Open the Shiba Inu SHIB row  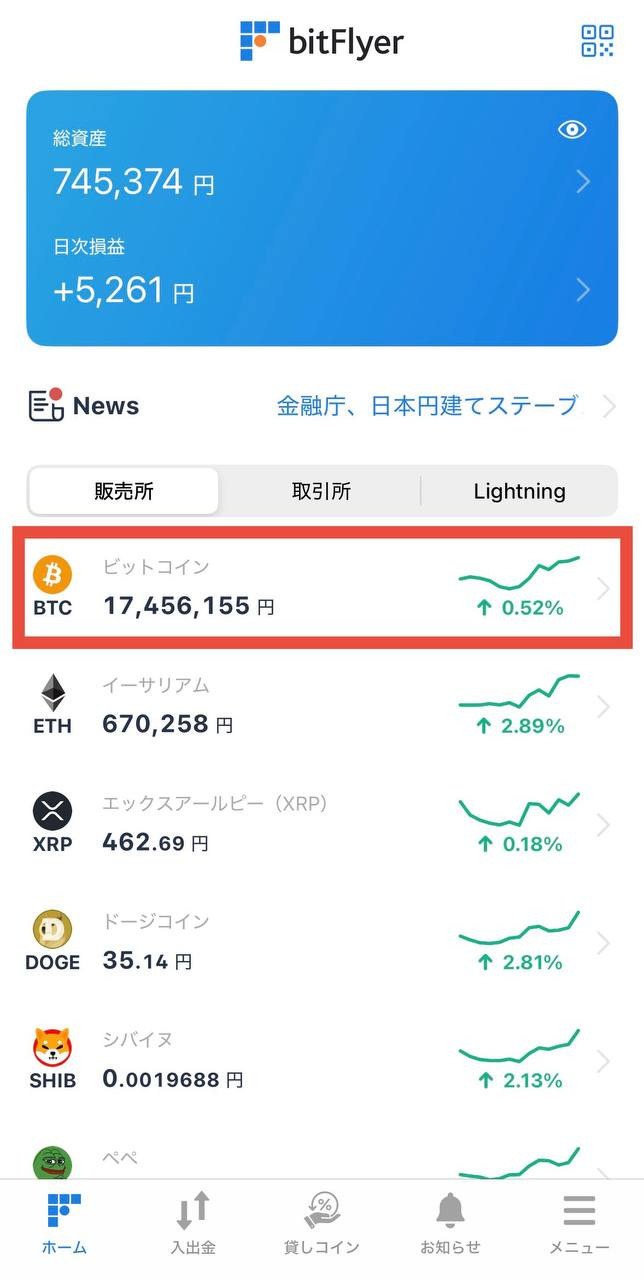[322, 1061]
